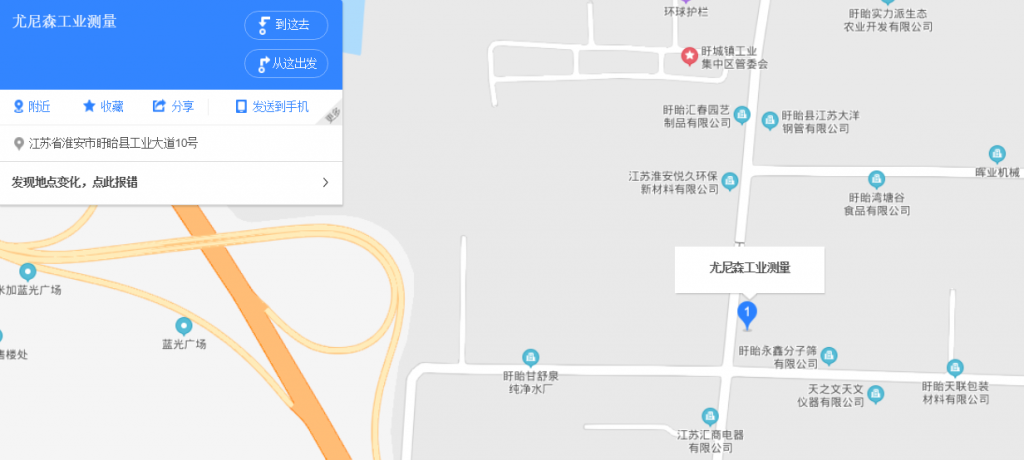Tap the blue map pin numbered 1
Screen dimensions: 1024x460
tap(747, 314)
